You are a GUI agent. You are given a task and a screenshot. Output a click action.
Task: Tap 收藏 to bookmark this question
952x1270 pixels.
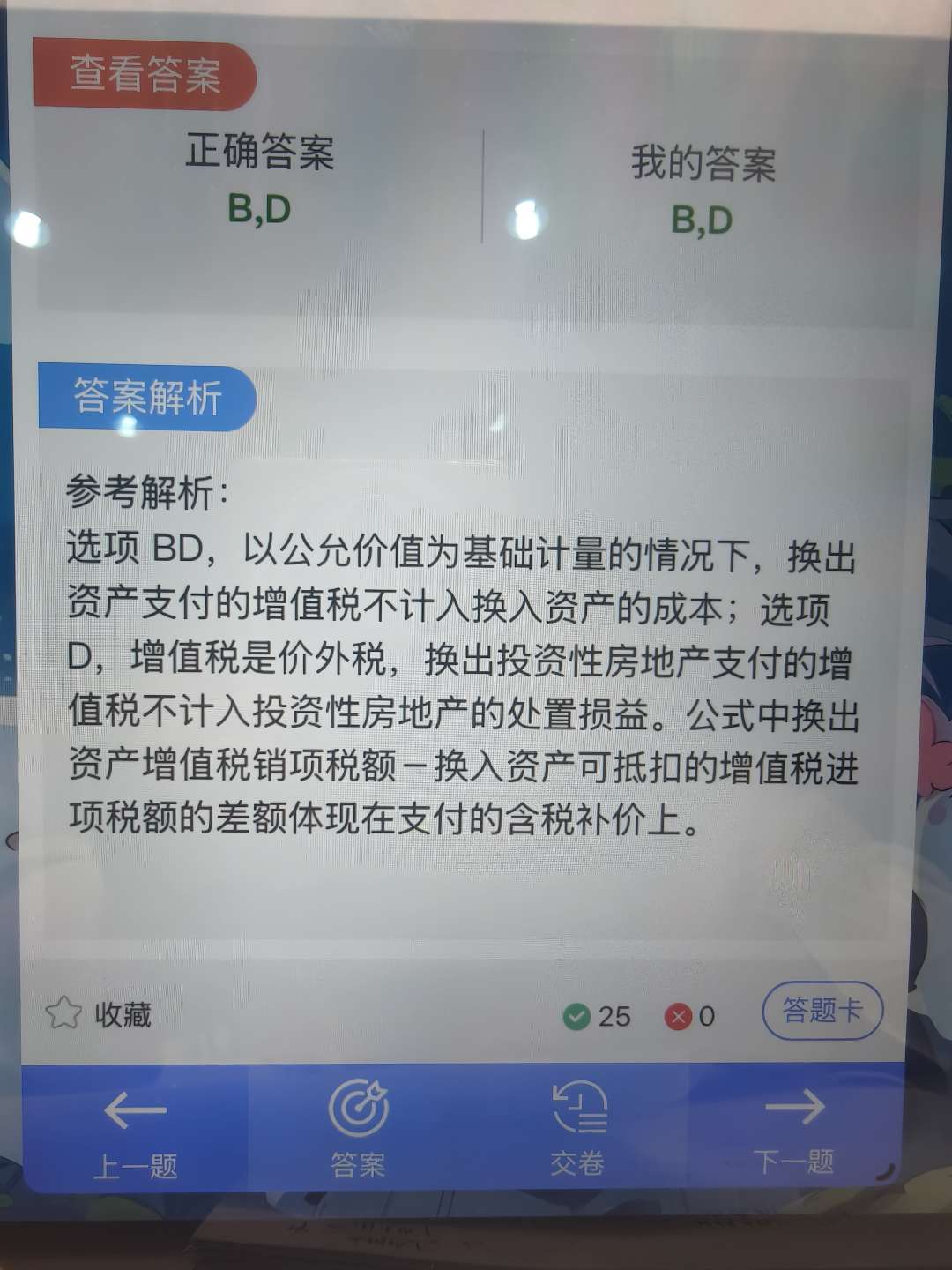[99, 1014]
